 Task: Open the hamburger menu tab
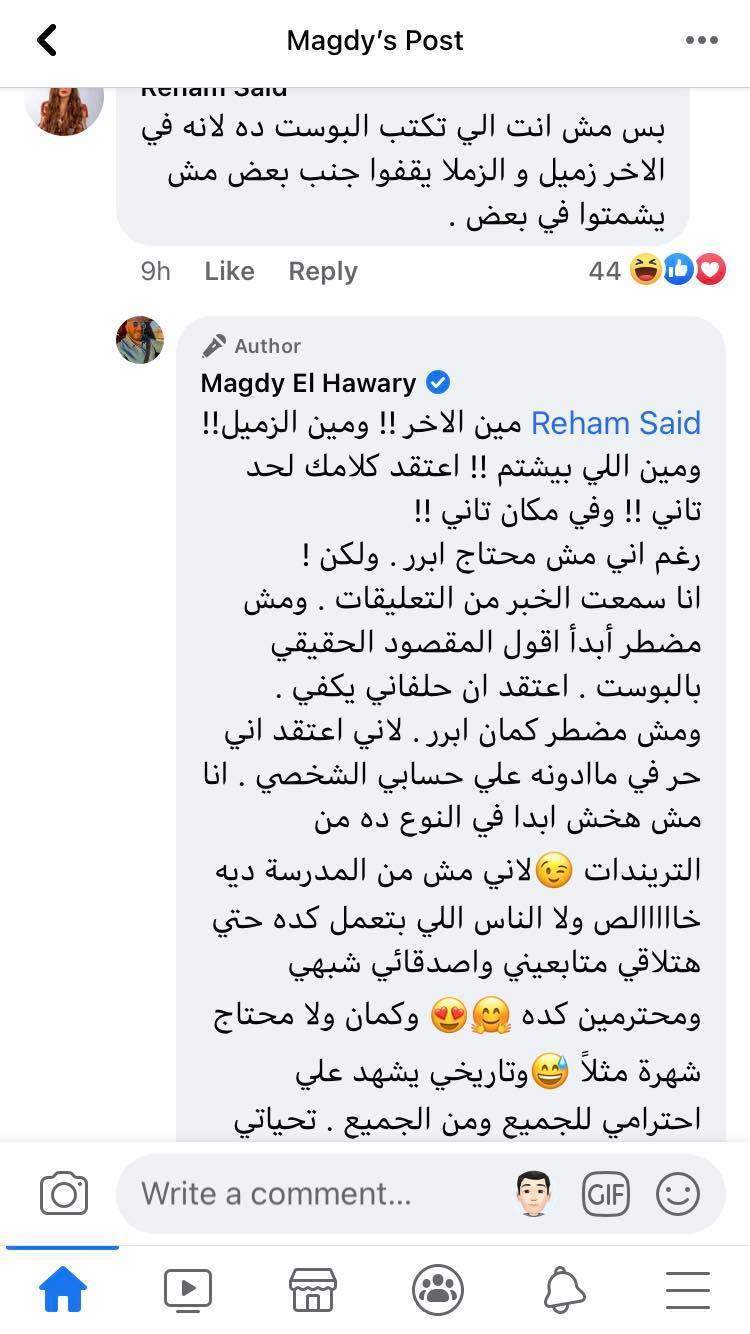point(686,1290)
